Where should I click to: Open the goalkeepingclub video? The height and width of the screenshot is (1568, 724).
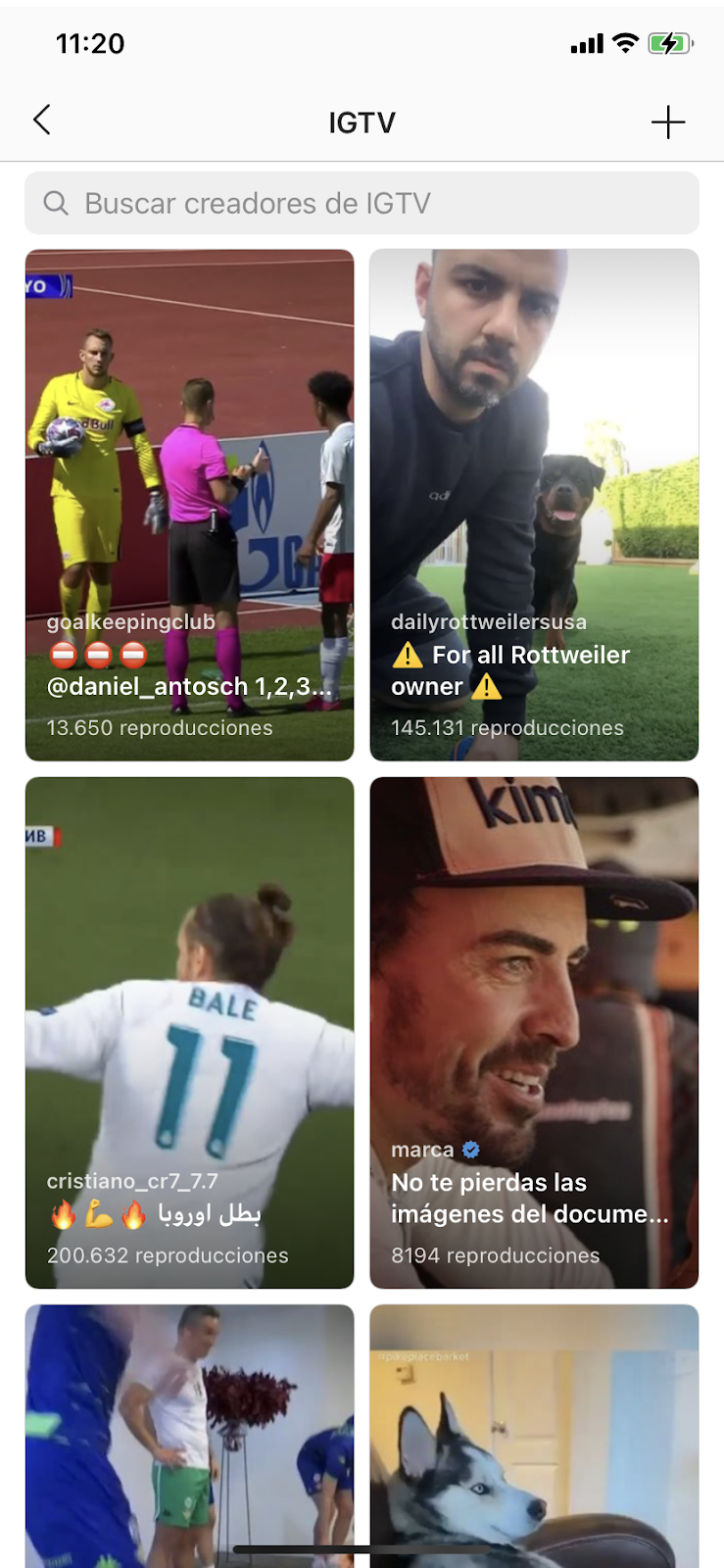(189, 505)
